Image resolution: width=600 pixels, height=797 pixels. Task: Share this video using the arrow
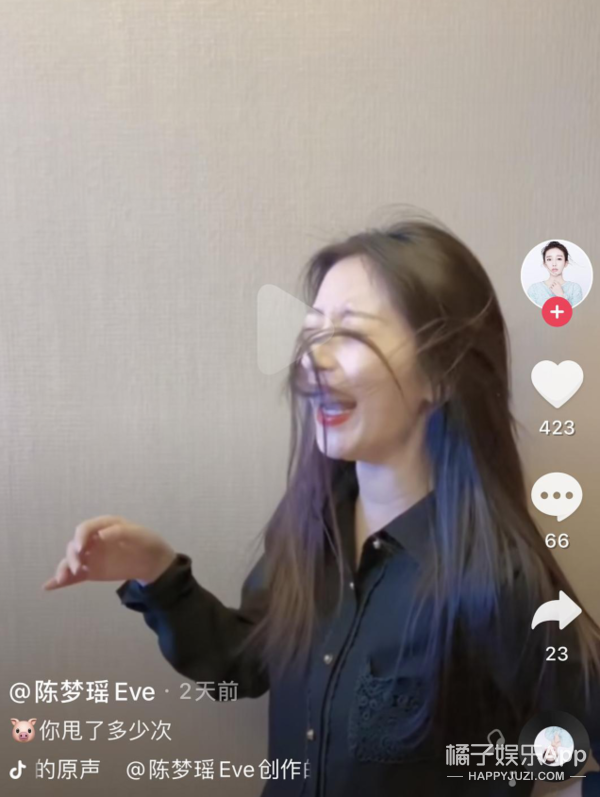tap(556, 611)
